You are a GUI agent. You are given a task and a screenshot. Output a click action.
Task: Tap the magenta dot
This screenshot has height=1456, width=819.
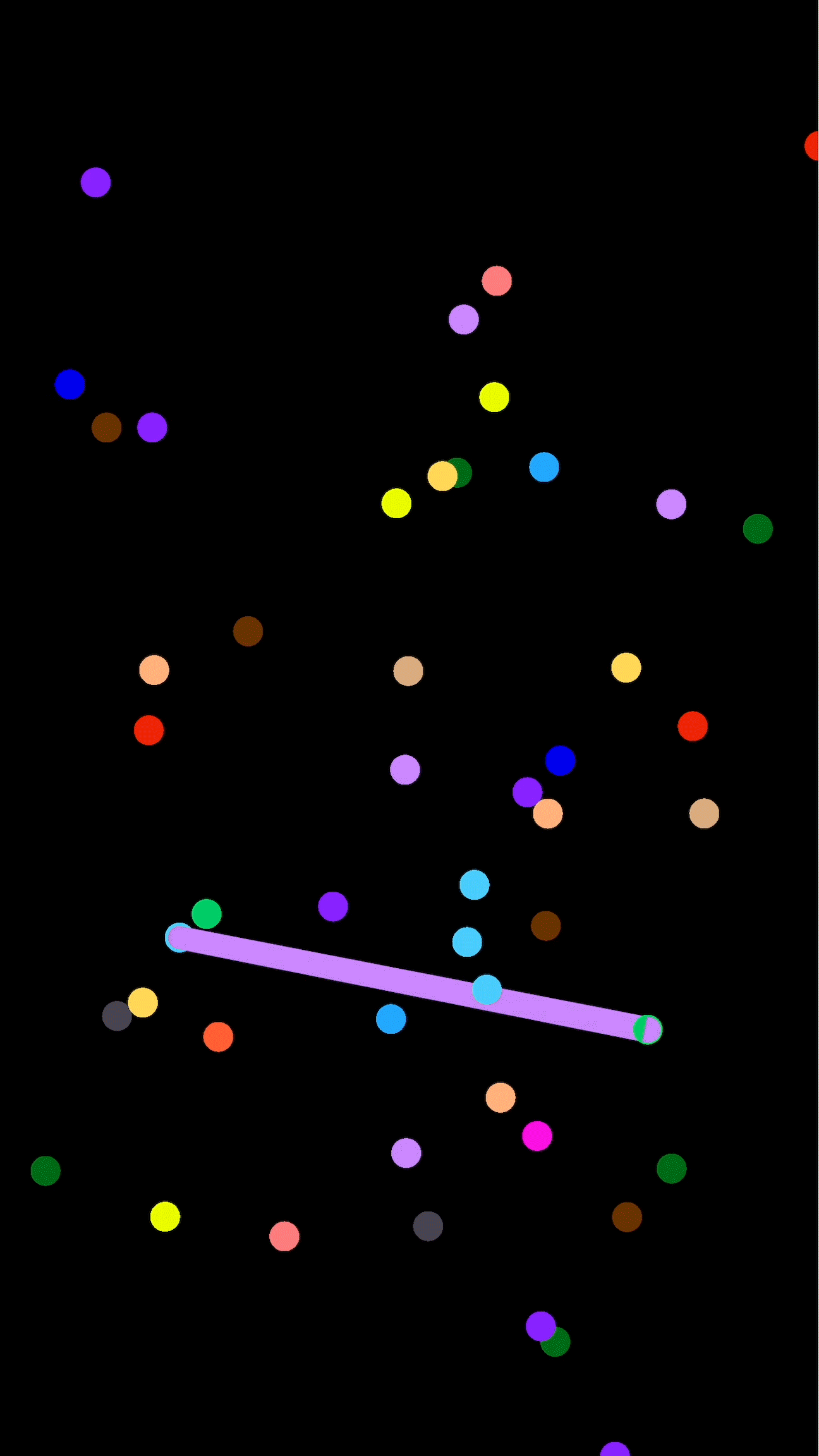pyautogui.click(x=537, y=1136)
